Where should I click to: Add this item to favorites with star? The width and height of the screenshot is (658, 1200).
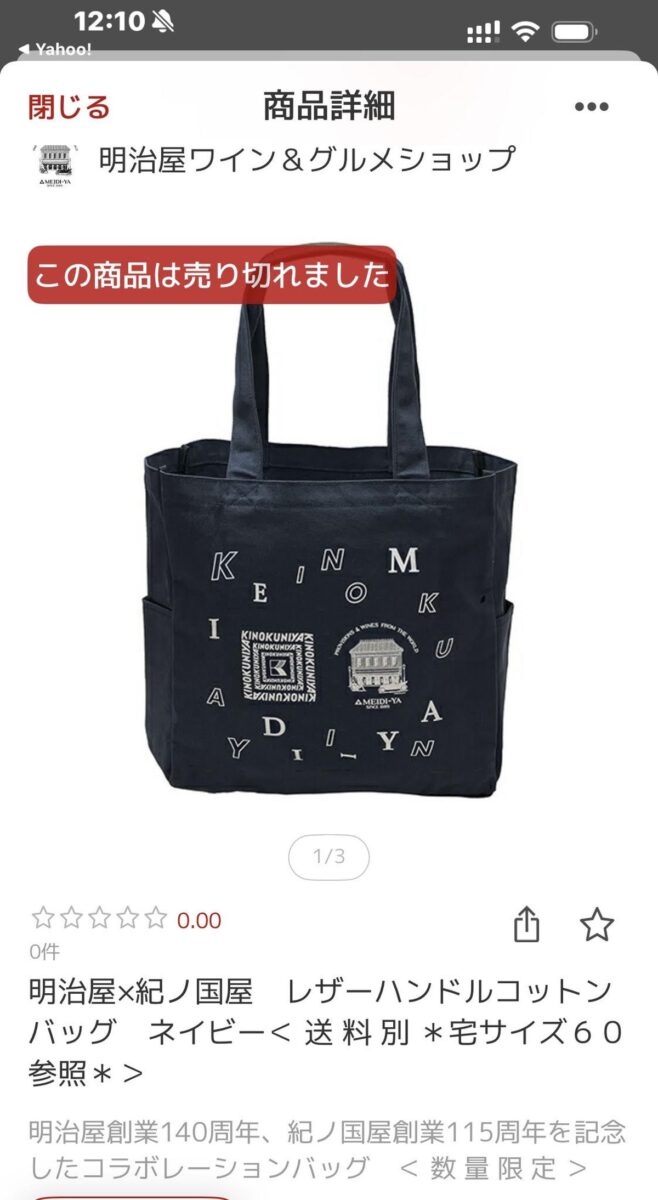pos(597,924)
